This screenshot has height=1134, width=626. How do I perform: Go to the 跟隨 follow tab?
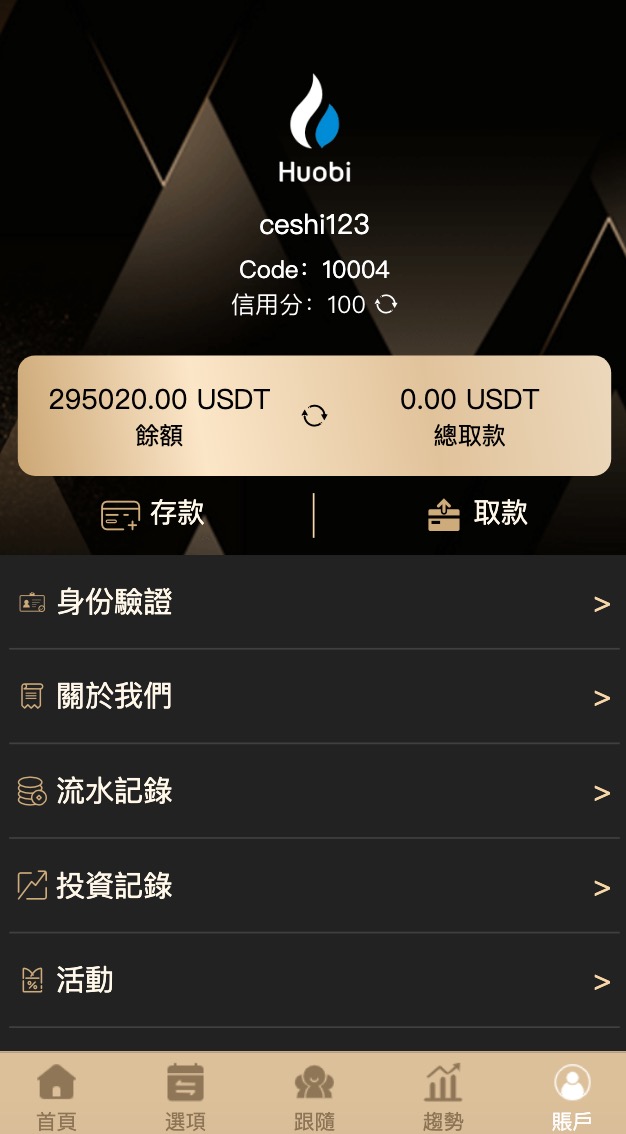(314, 1095)
